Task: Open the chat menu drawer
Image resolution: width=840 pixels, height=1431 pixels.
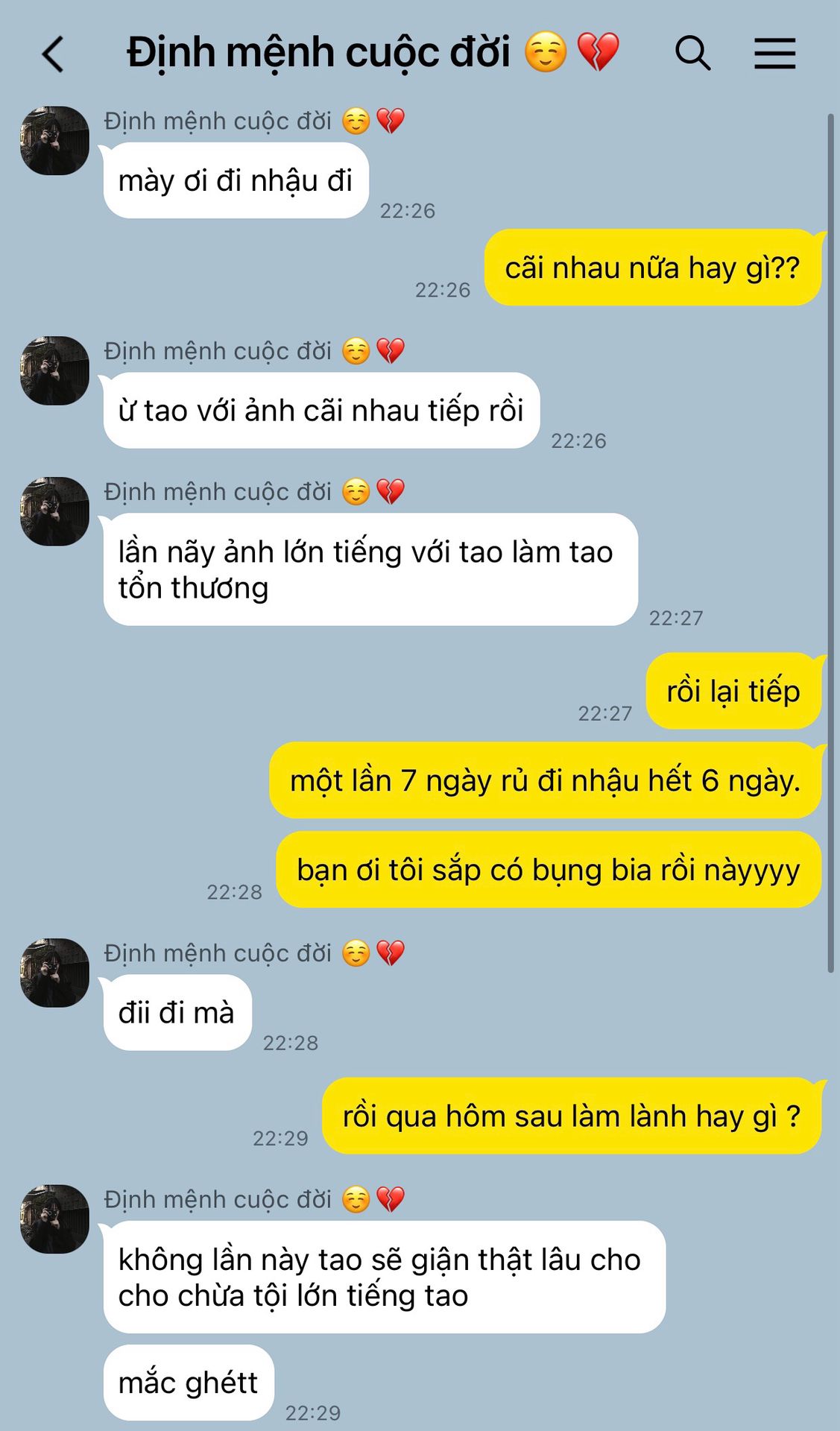Action: click(x=774, y=54)
